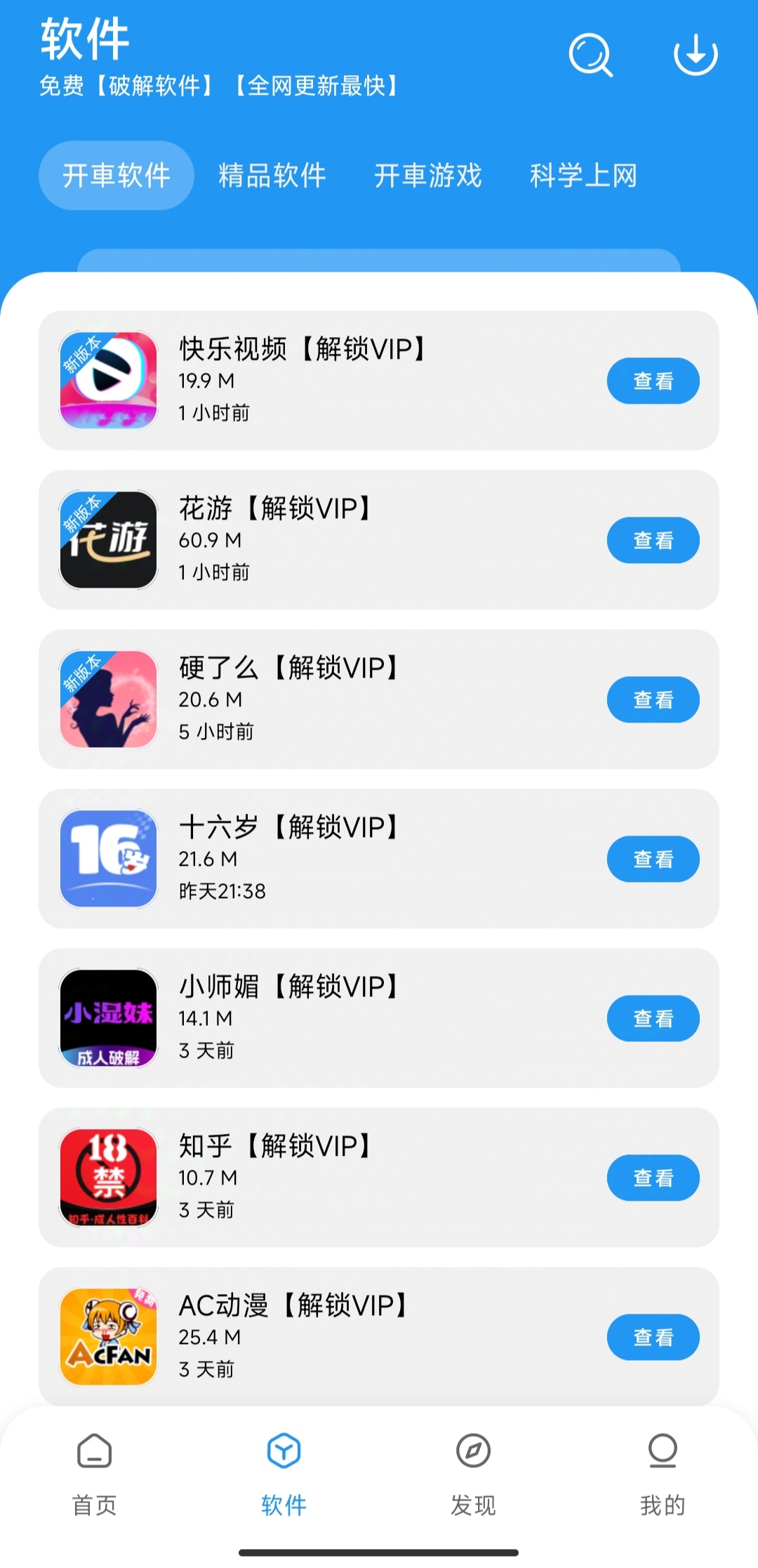Open the downloads icon in the header
Viewport: 758px width, 1568px height.
(x=695, y=55)
